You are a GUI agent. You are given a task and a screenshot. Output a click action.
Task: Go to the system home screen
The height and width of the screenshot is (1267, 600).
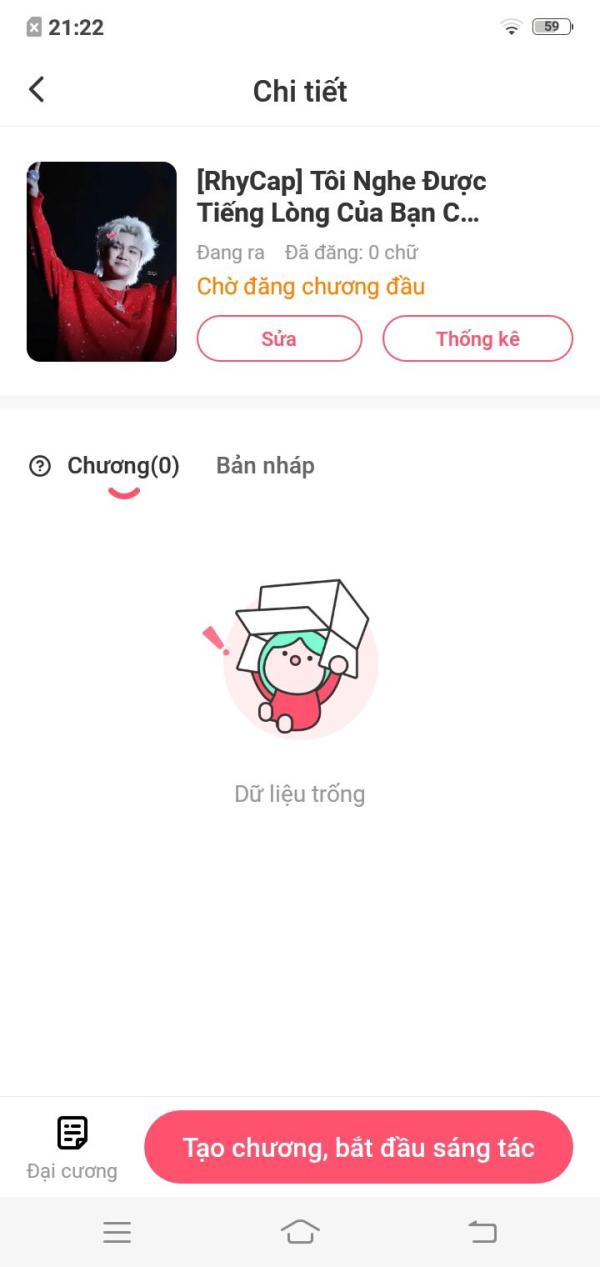(x=300, y=1232)
